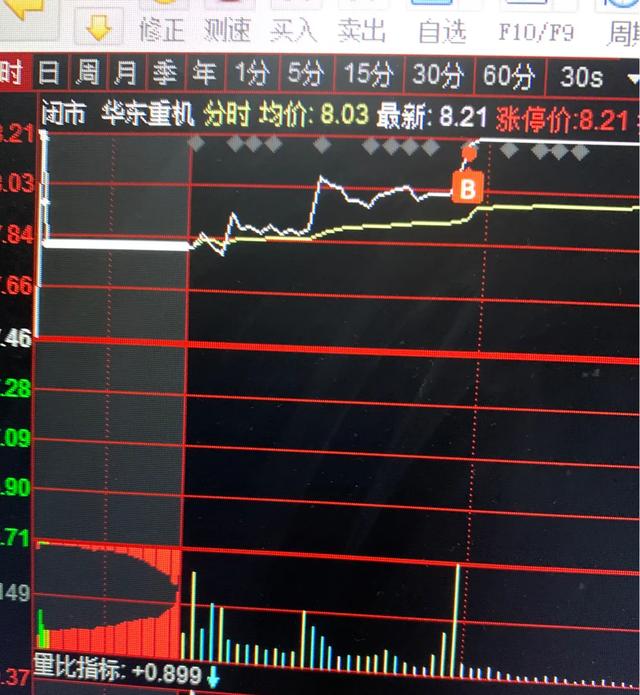Select the 60分 chart period

point(509,74)
